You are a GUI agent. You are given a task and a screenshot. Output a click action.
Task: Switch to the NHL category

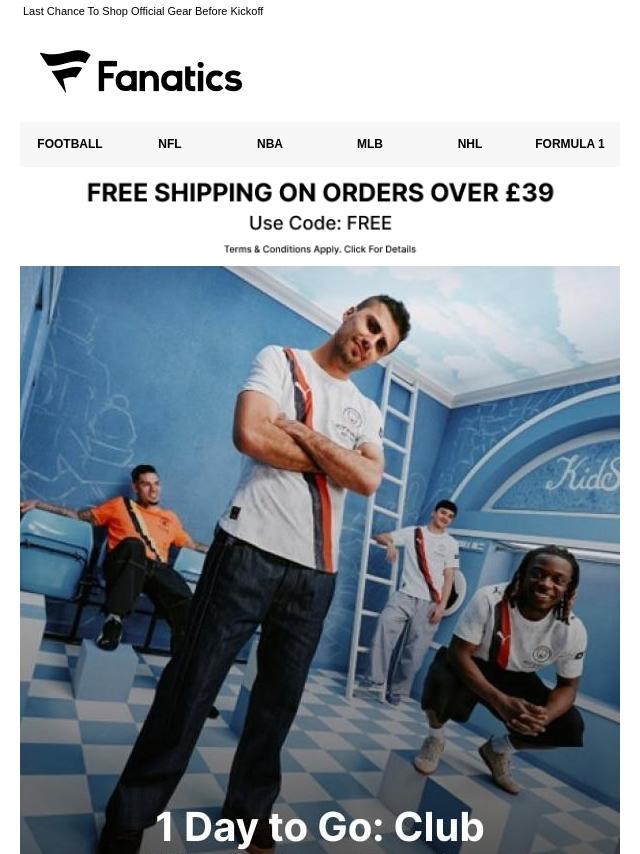pyautogui.click(x=470, y=144)
